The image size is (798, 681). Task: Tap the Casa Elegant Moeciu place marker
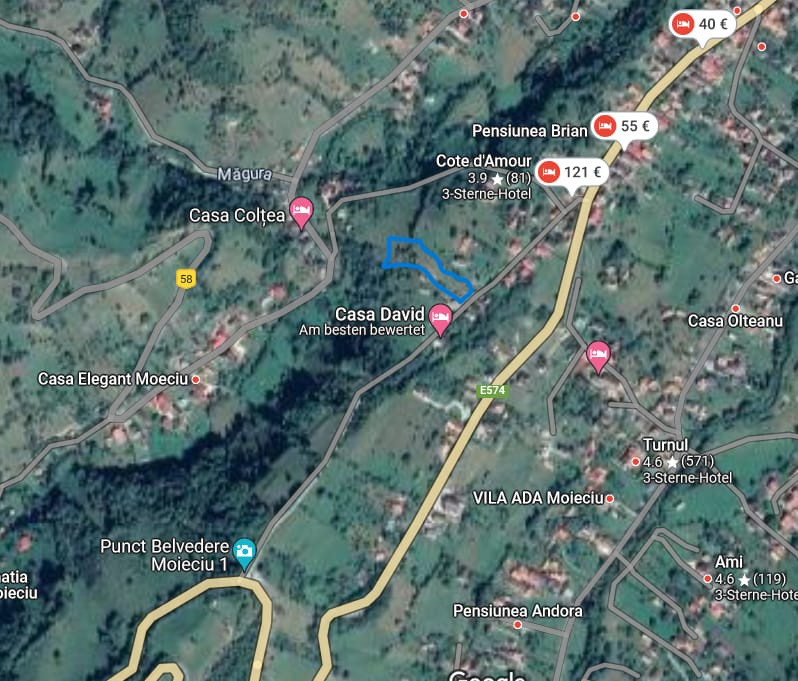click(x=196, y=379)
